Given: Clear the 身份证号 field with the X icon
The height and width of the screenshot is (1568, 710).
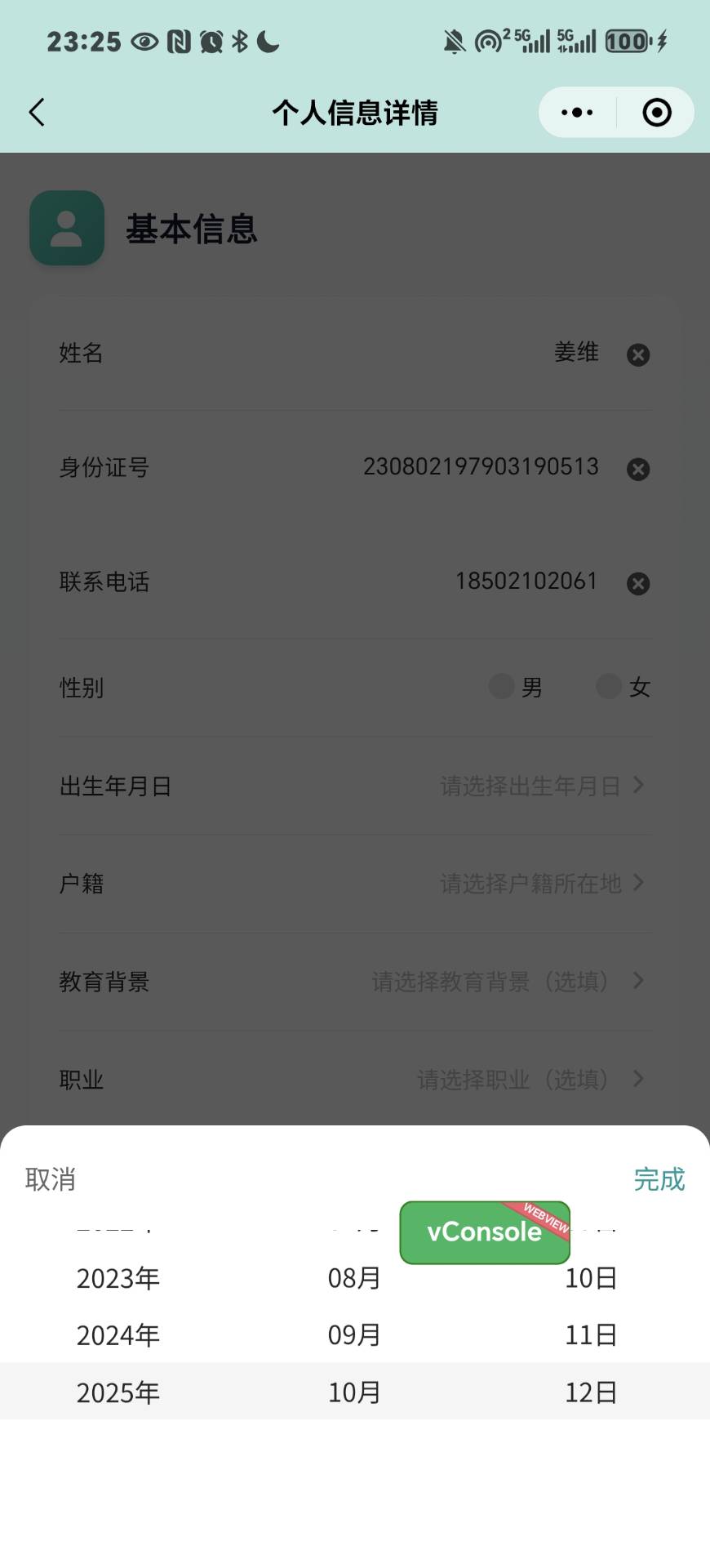Looking at the screenshot, I should click(x=638, y=470).
